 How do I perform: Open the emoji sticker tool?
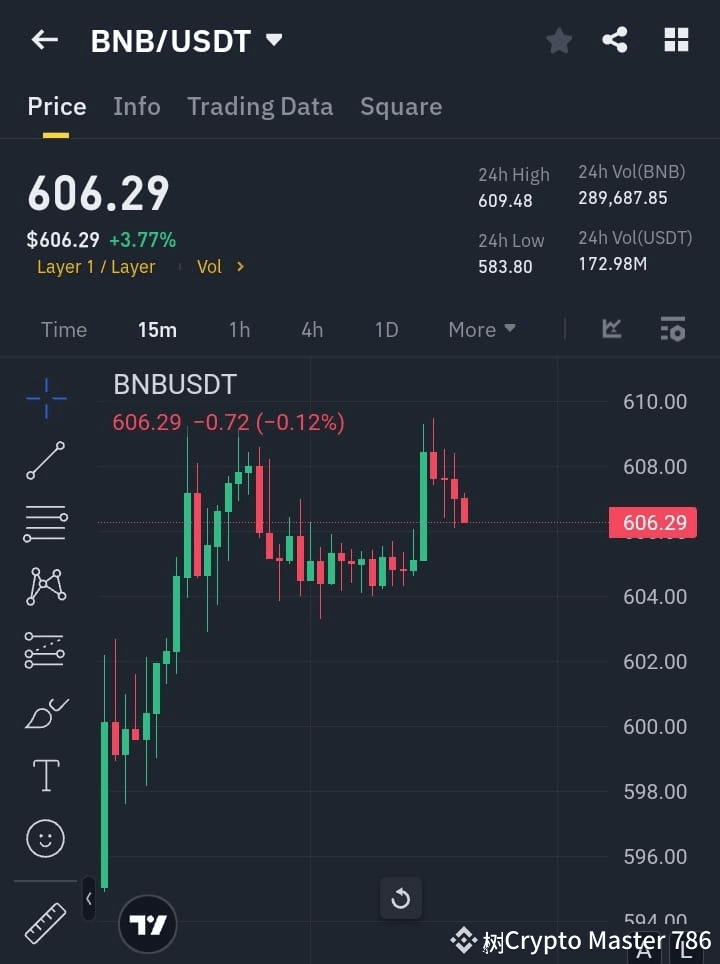[44, 838]
